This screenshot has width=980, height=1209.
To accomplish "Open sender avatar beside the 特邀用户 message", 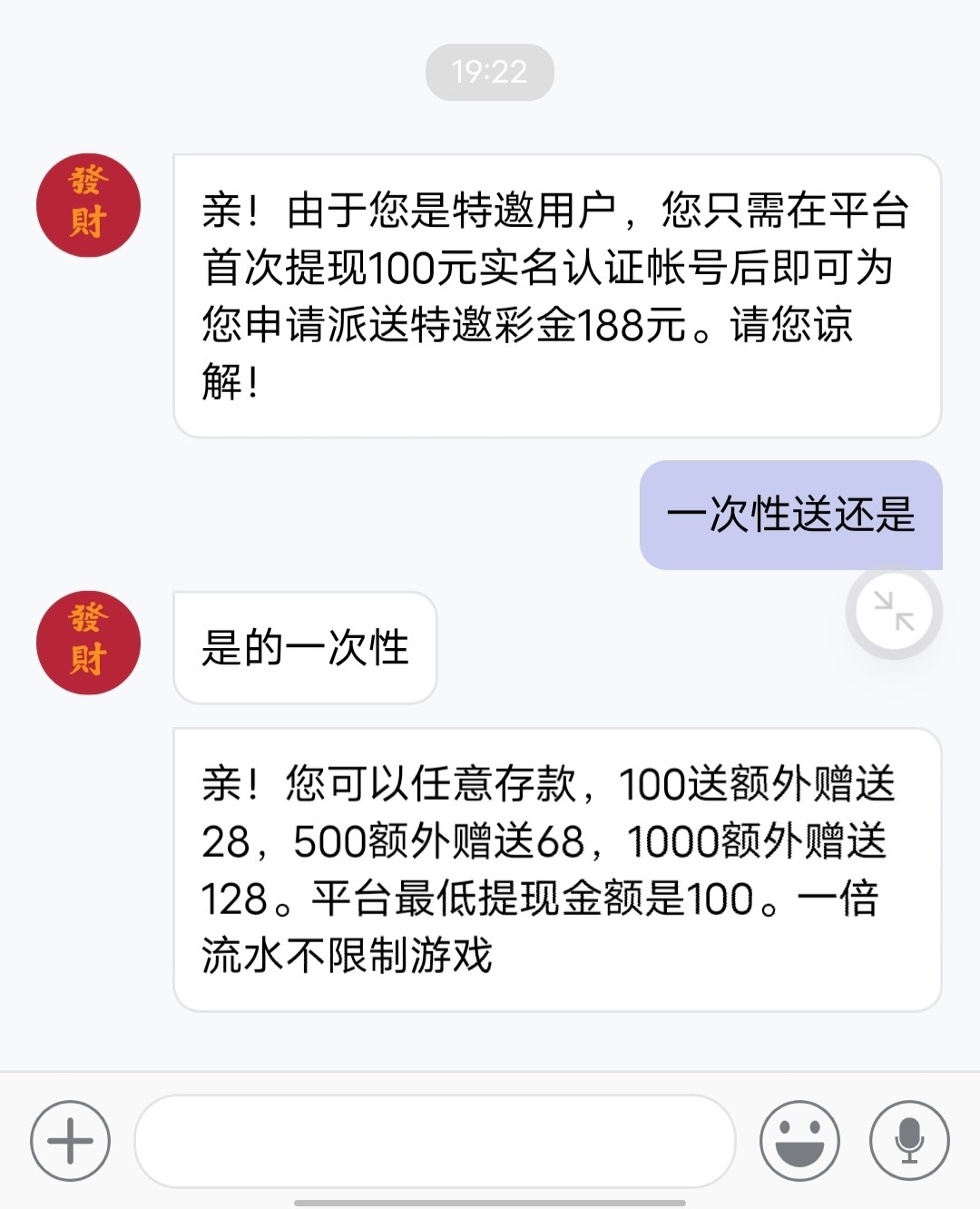I will pyautogui.click(x=88, y=205).
